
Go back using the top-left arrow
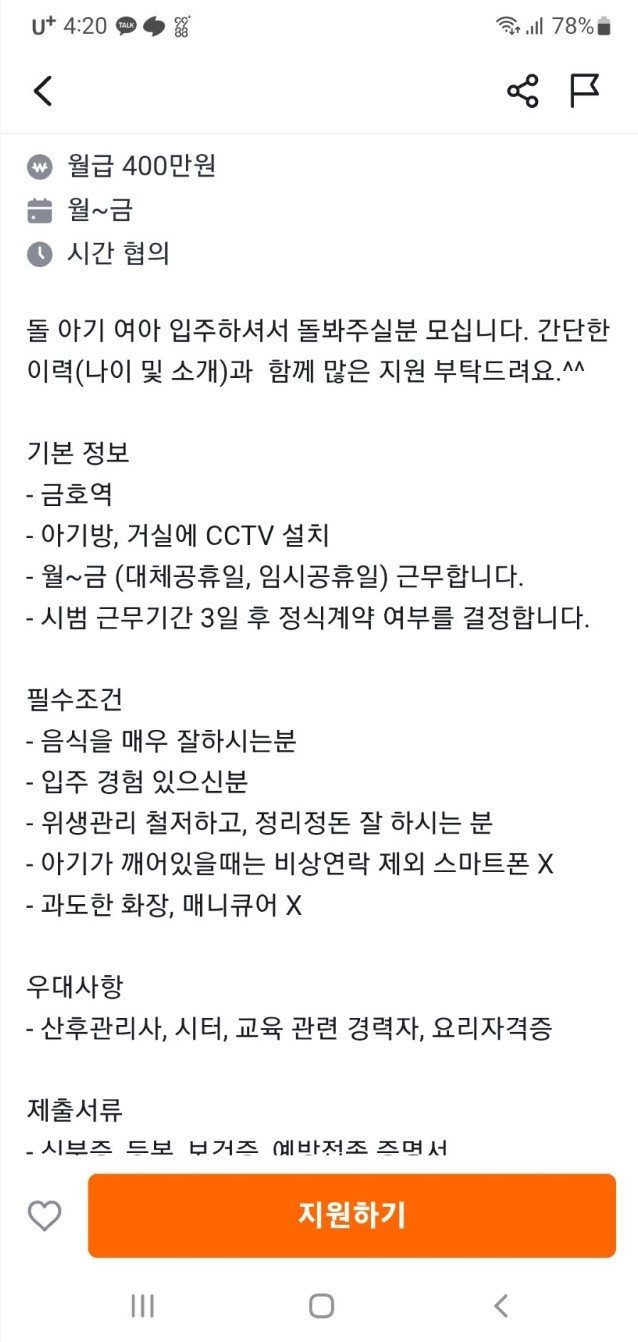(x=43, y=91)
